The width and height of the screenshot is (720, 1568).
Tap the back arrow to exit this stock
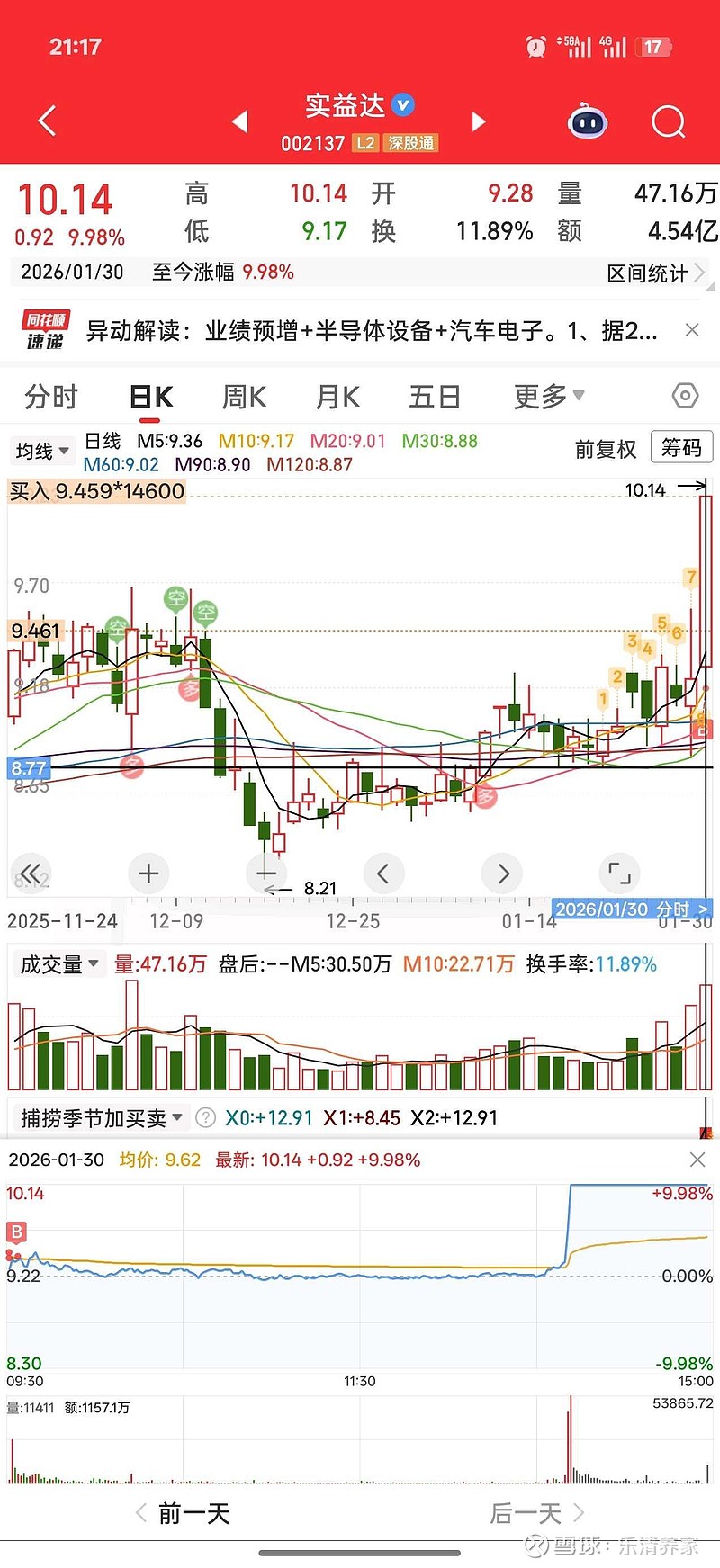pos(45,121)
